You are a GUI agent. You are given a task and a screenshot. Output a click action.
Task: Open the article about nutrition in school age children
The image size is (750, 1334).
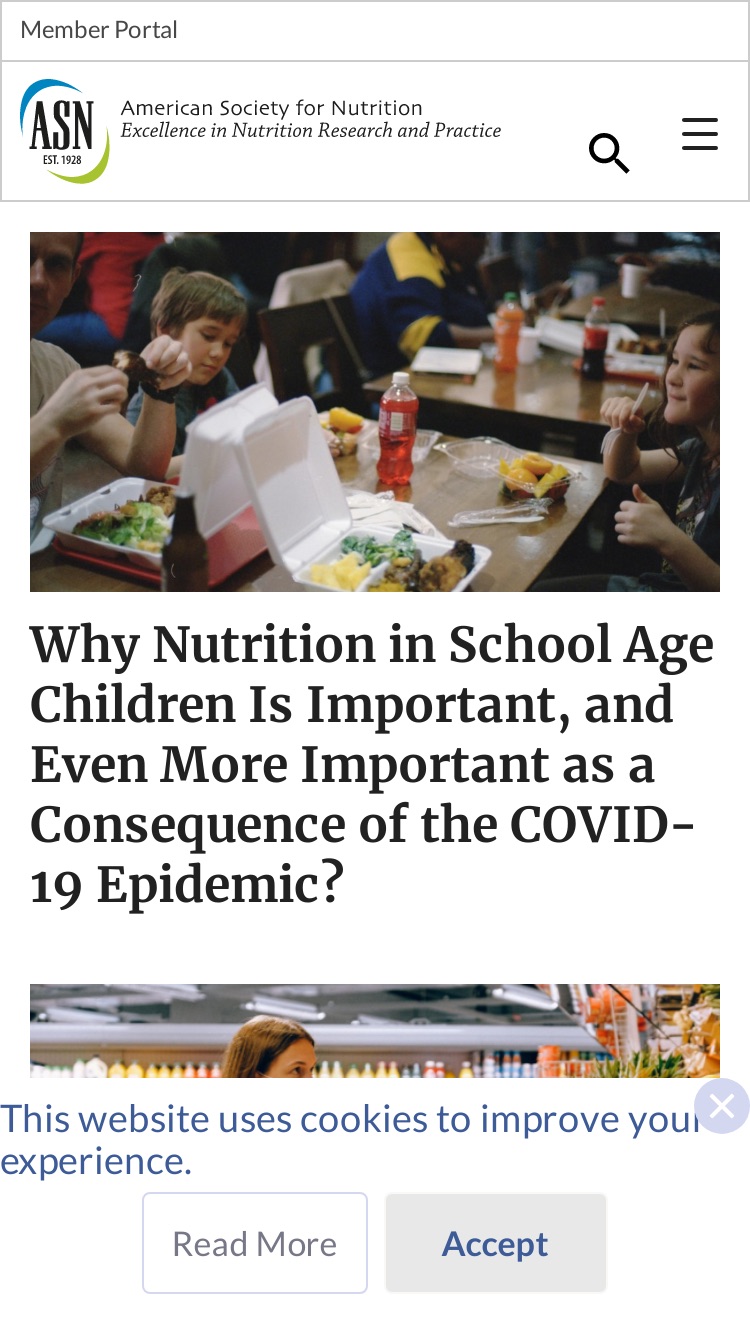click(x=373, y=765)
